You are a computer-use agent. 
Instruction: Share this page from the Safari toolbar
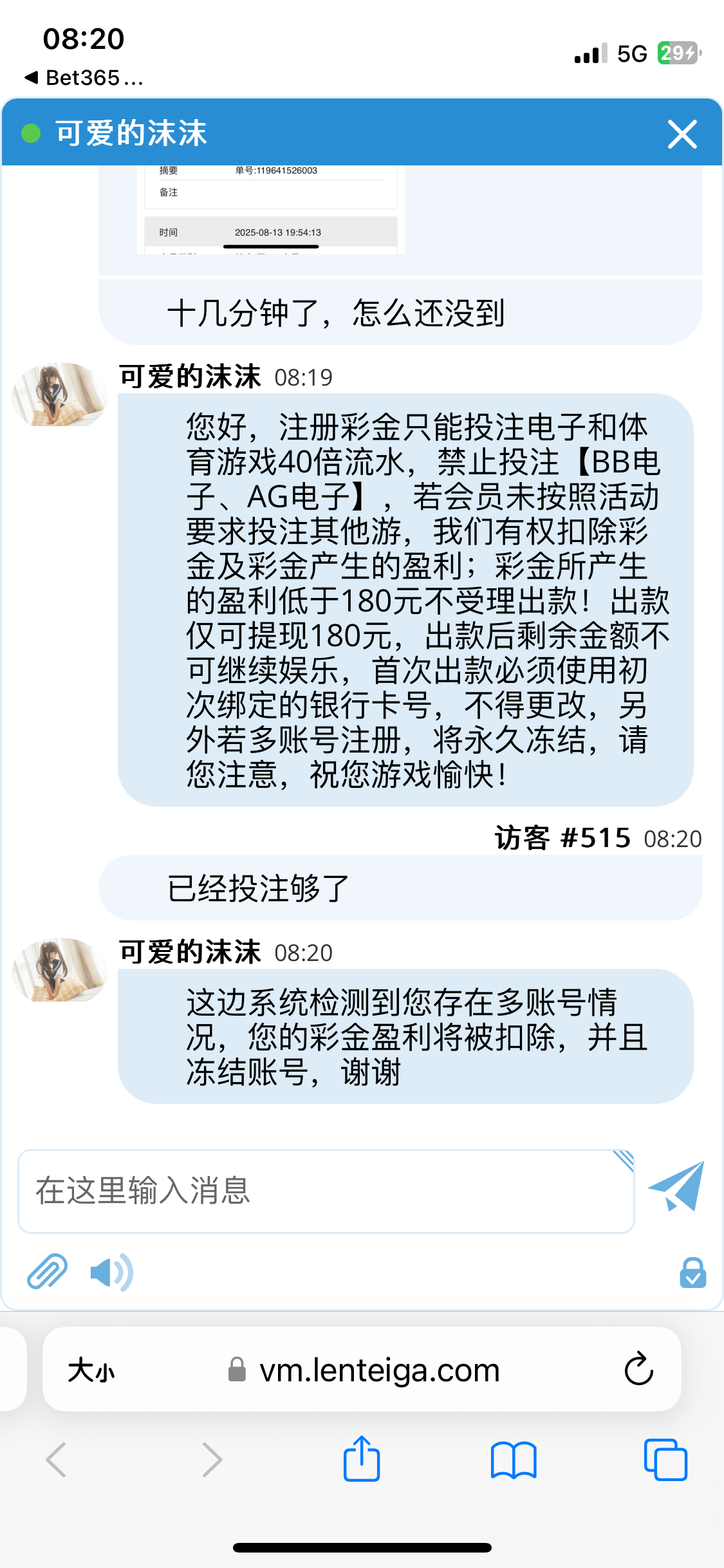pos(362,1459)
